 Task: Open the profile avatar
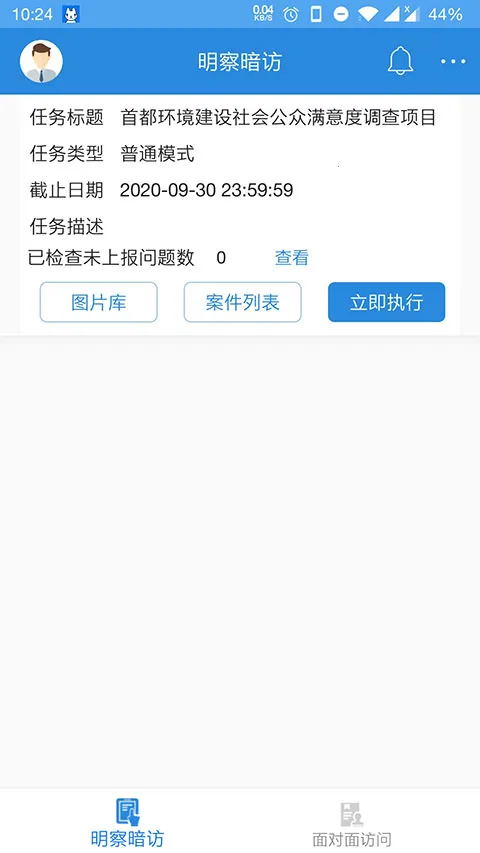[41, 61]
